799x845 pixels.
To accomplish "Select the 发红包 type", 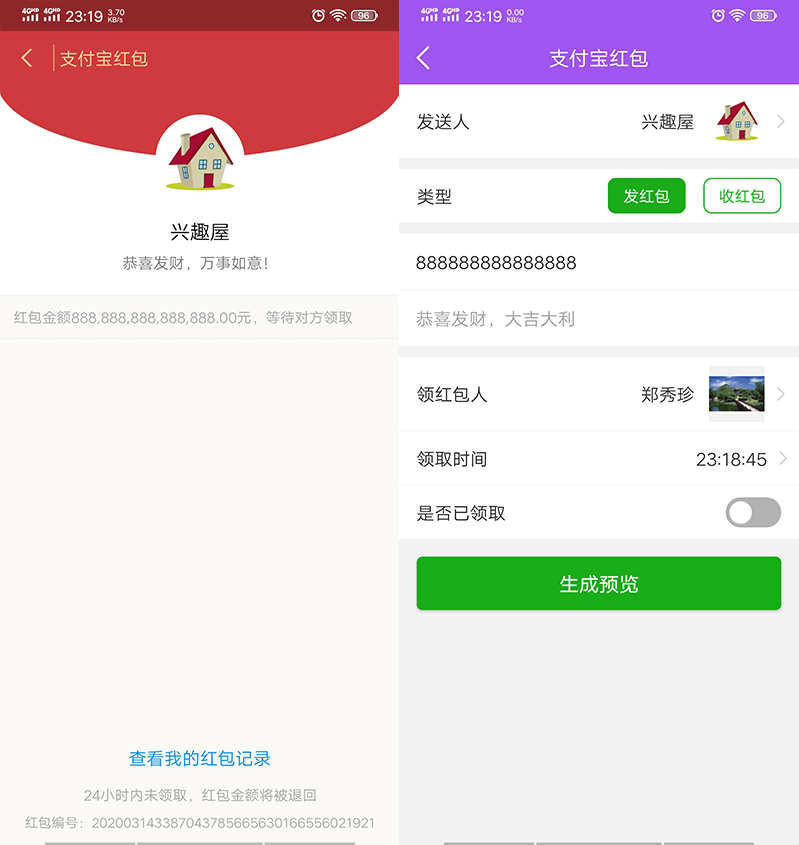I will pos(646,196).
